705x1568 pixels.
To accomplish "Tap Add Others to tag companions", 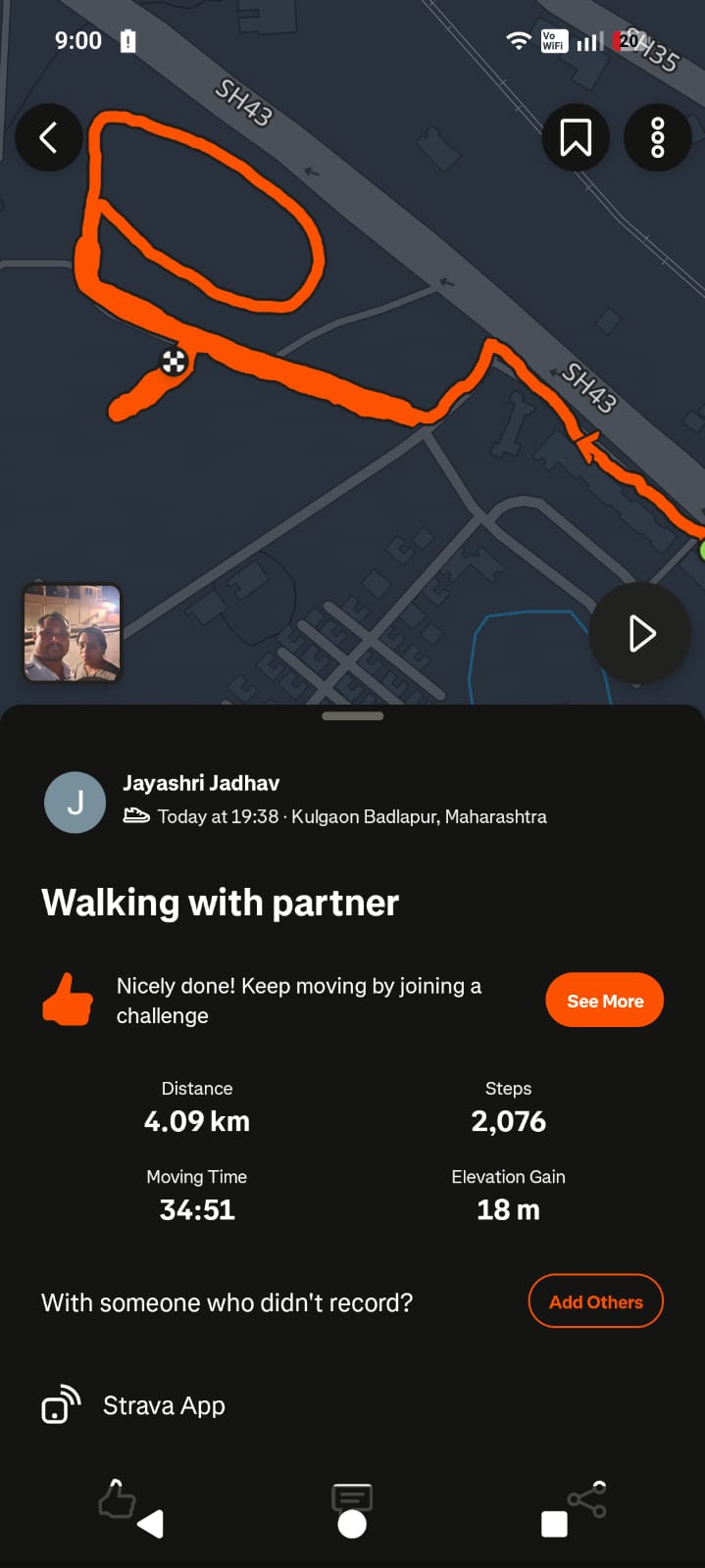I will click(x=595, y=1301).
